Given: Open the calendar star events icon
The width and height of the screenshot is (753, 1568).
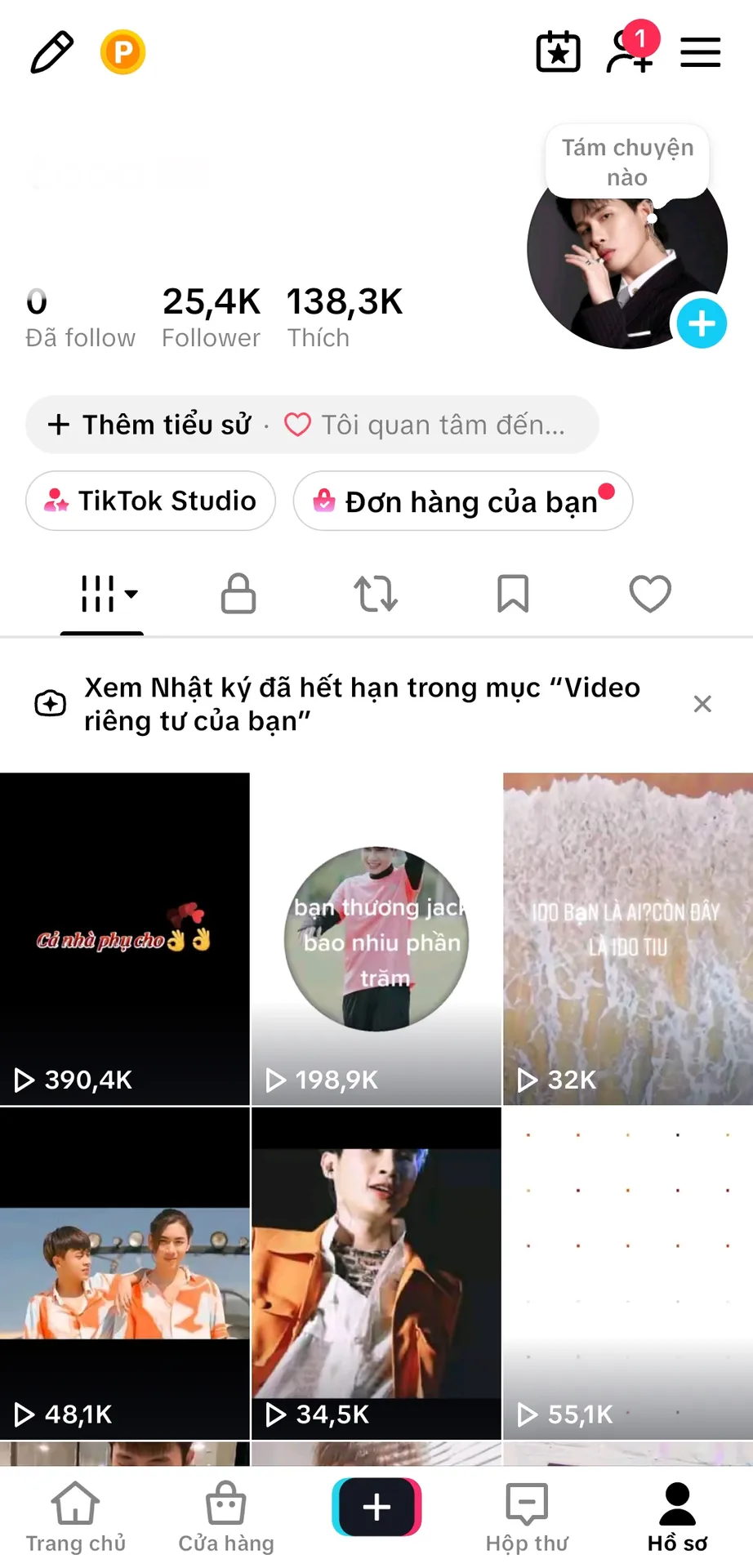Looking at the screenshot, I should point(559,52).
